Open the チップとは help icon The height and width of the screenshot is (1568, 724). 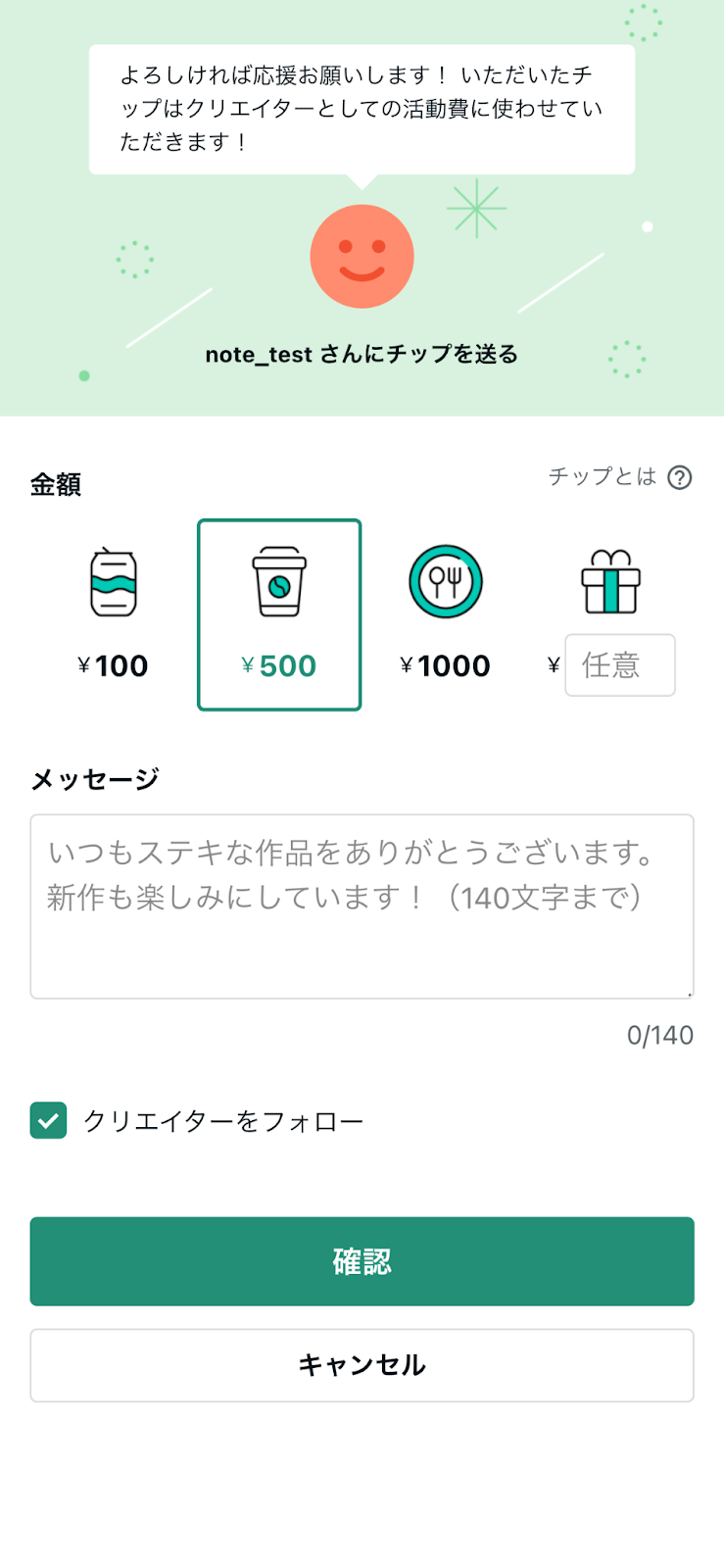pos(679,477)
